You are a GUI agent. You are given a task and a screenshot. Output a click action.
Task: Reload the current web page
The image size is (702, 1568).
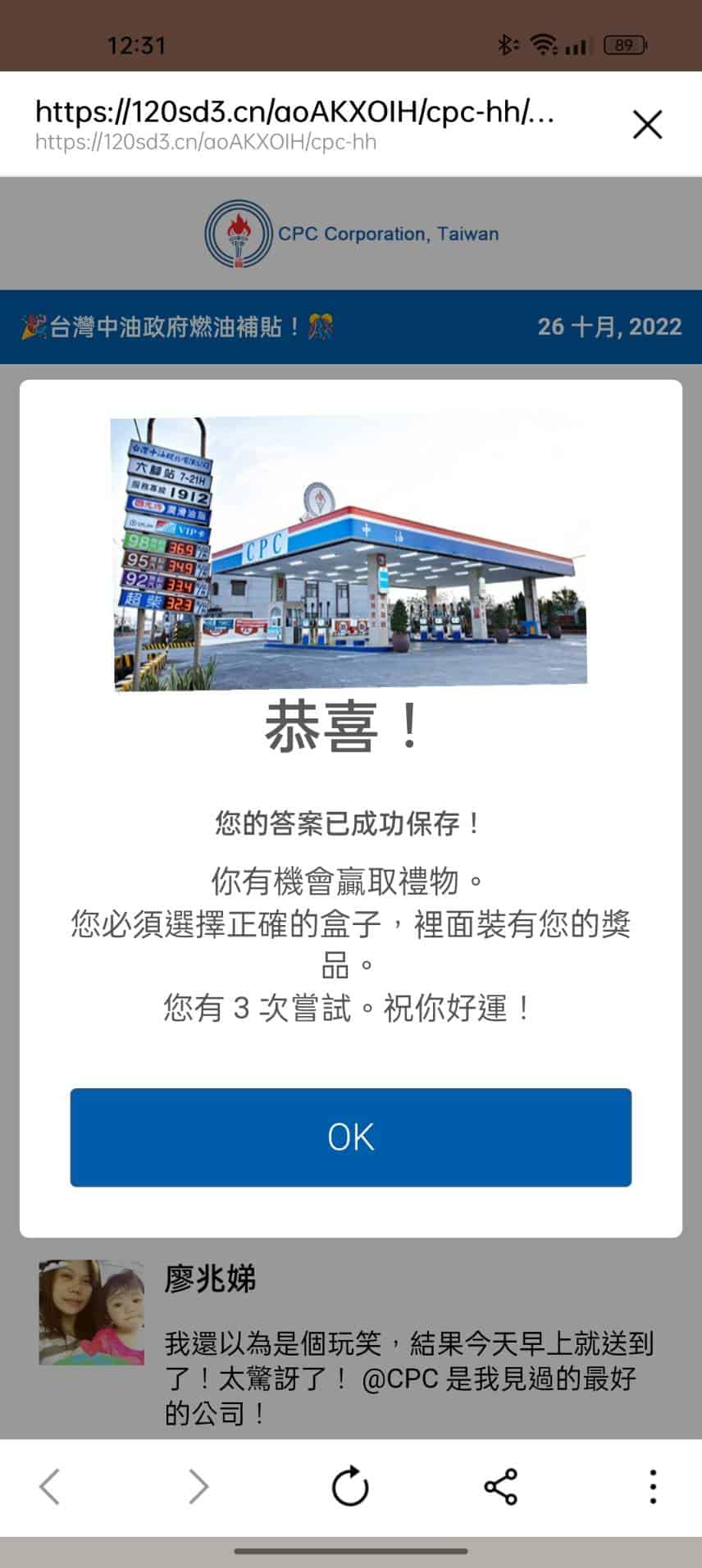[x=350, y=1486]
